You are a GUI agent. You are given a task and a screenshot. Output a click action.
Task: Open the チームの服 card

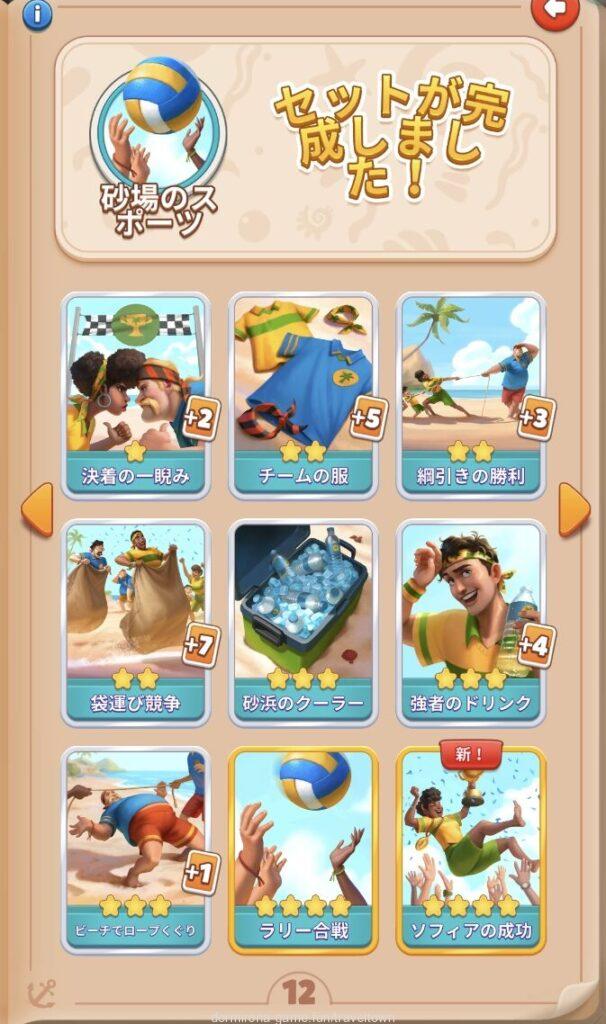coord(303,395)
